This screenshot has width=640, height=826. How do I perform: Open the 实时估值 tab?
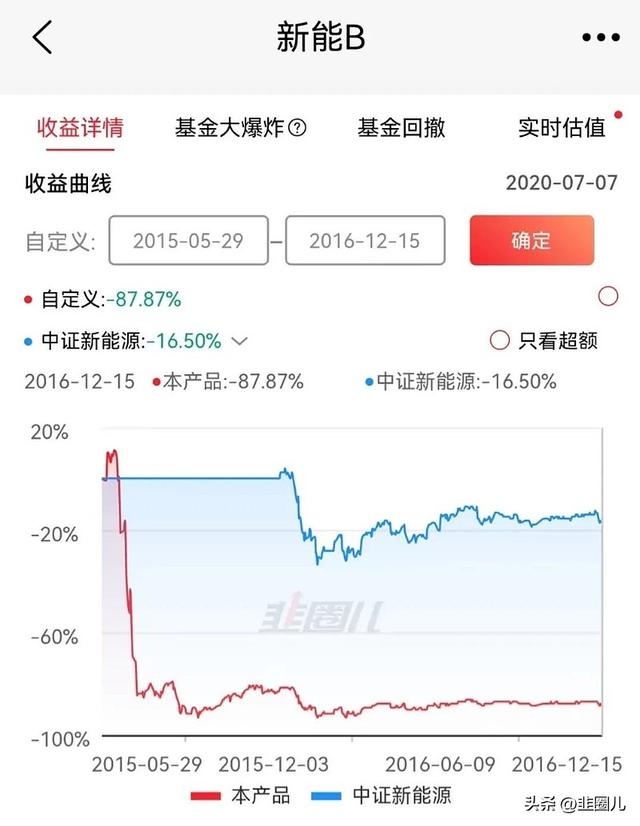pos(562,128)
